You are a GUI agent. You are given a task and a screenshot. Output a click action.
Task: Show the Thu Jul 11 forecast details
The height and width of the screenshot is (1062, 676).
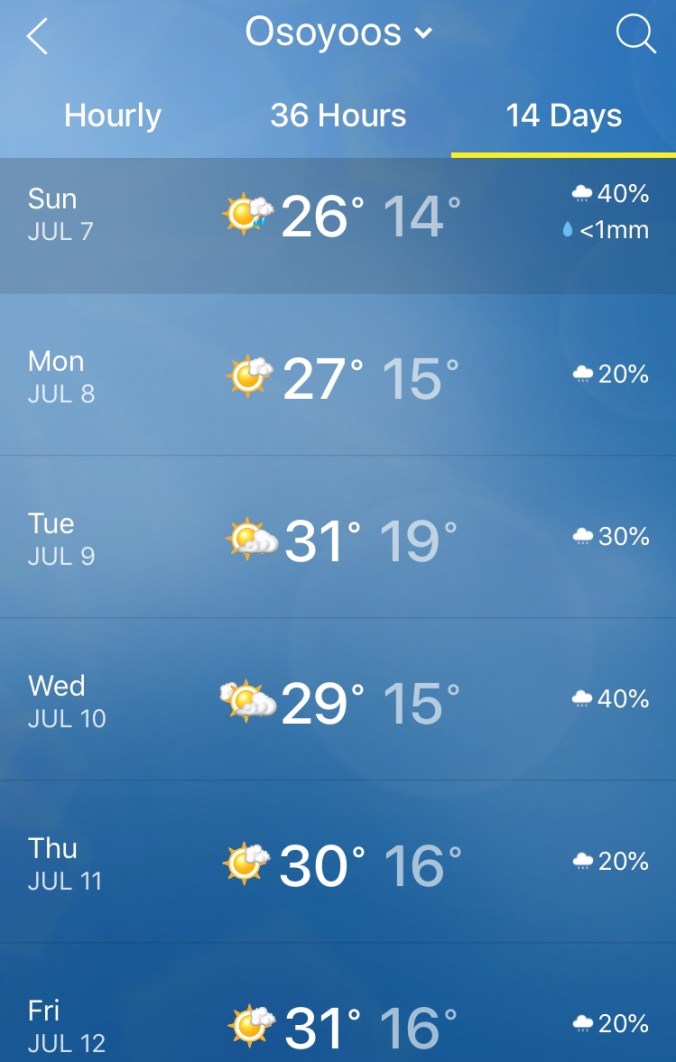(338, 864)
